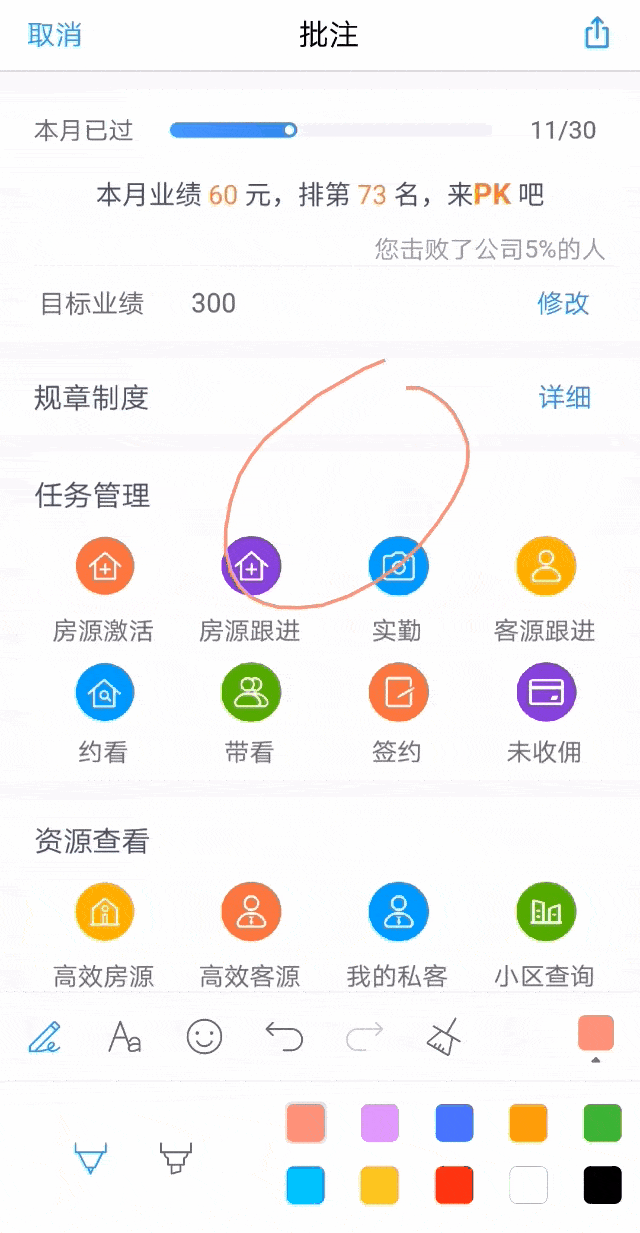Select the yellow color swatch

pos(379,1185)
